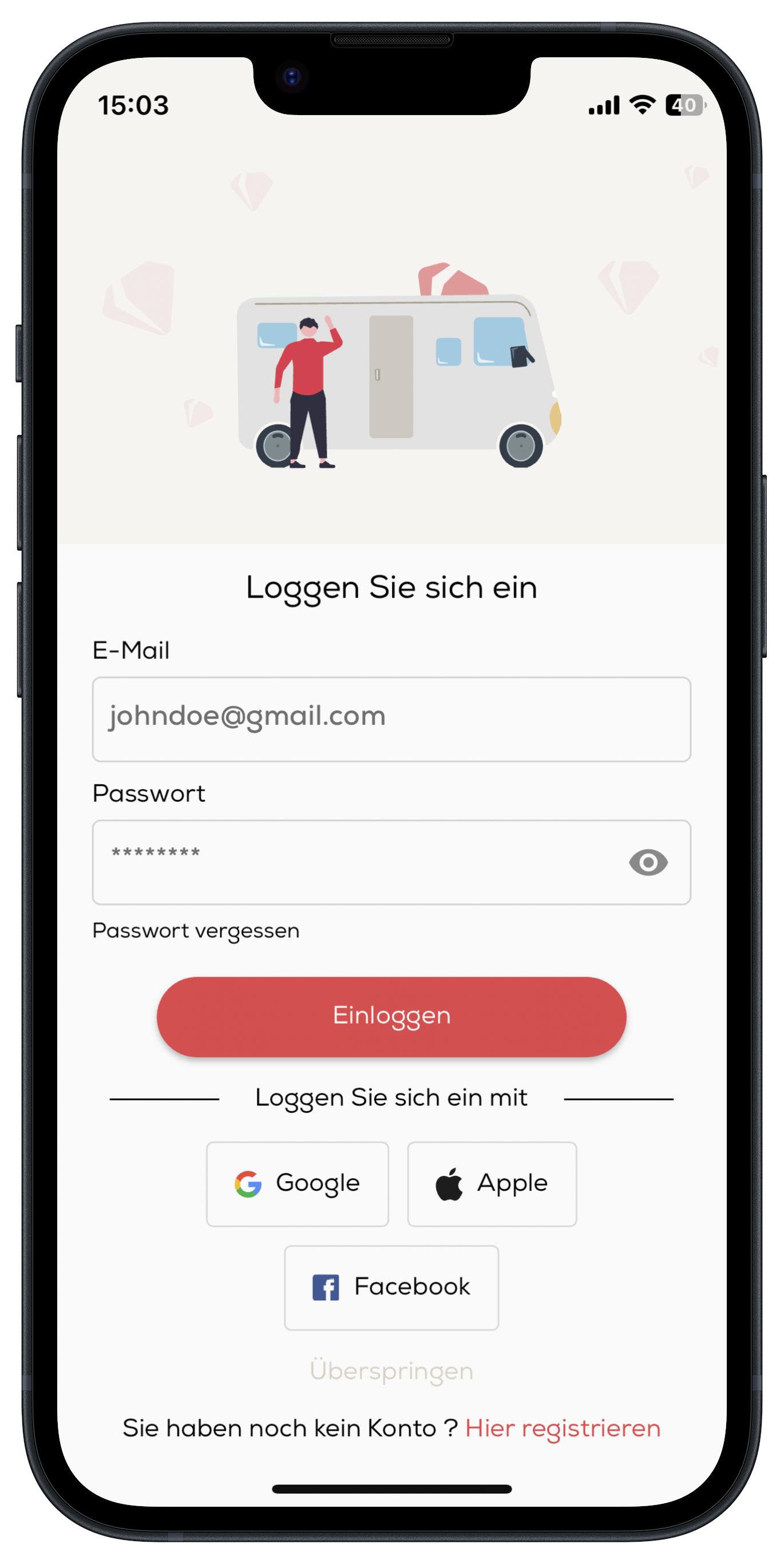
Task: Reveal the password with the eye icon
Action: point(648,862)
